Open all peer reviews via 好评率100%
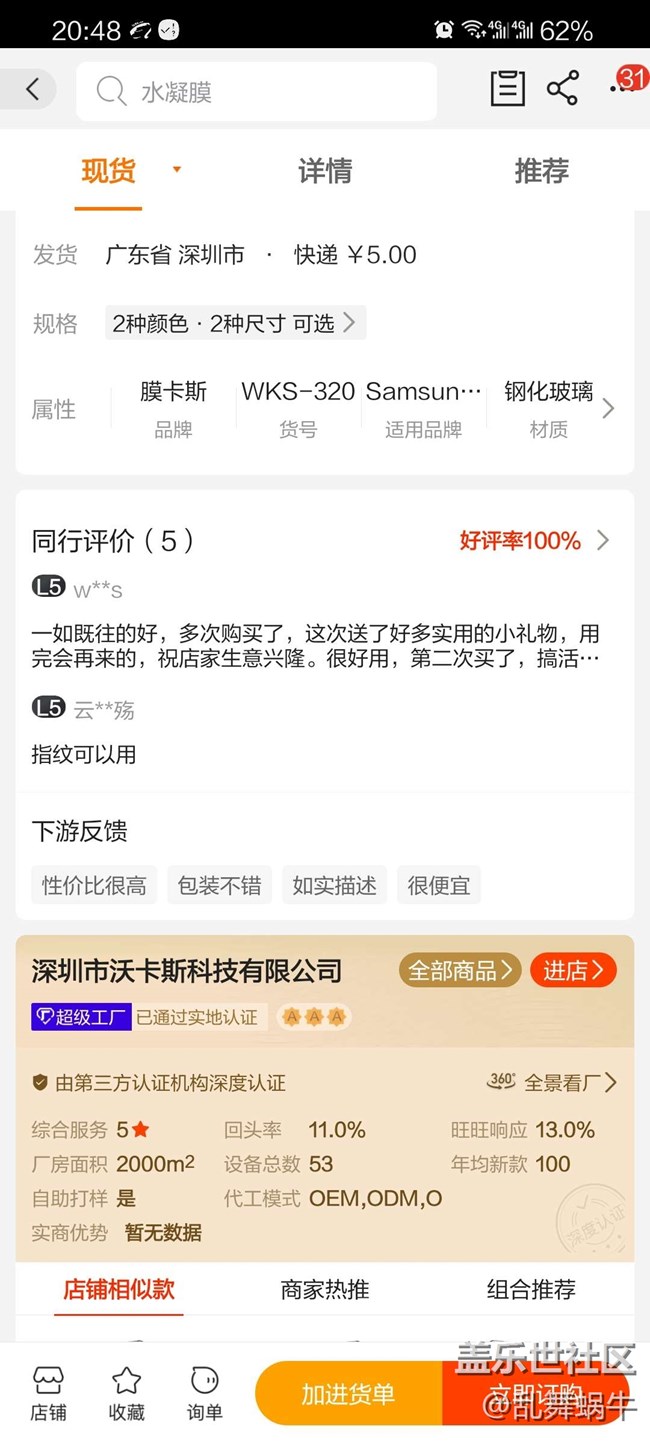 (x=533, y=541)
